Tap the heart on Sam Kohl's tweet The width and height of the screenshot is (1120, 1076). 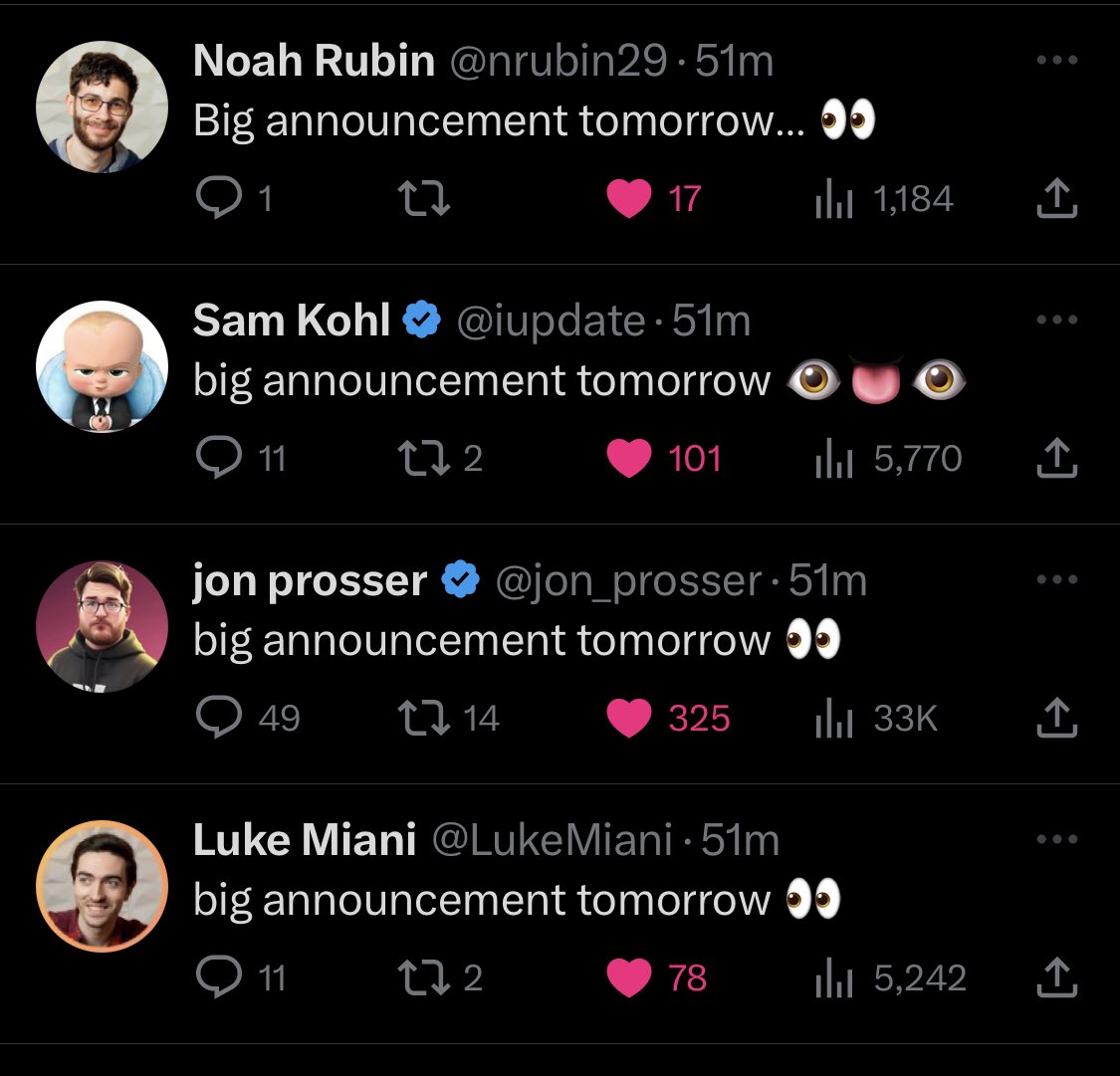[629, 459]
